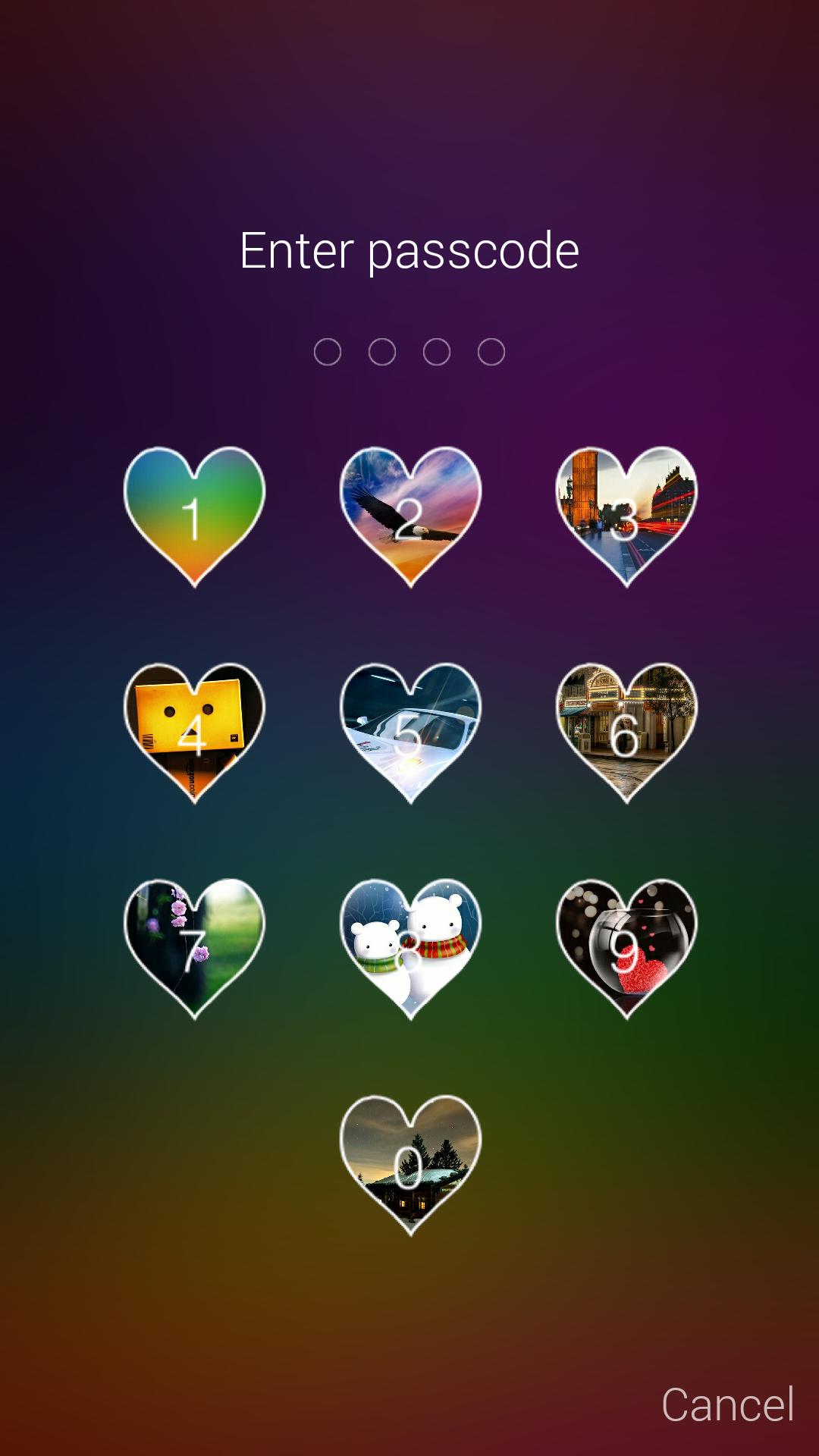Select the heart key numbered 9

click(x=626, y=948)
